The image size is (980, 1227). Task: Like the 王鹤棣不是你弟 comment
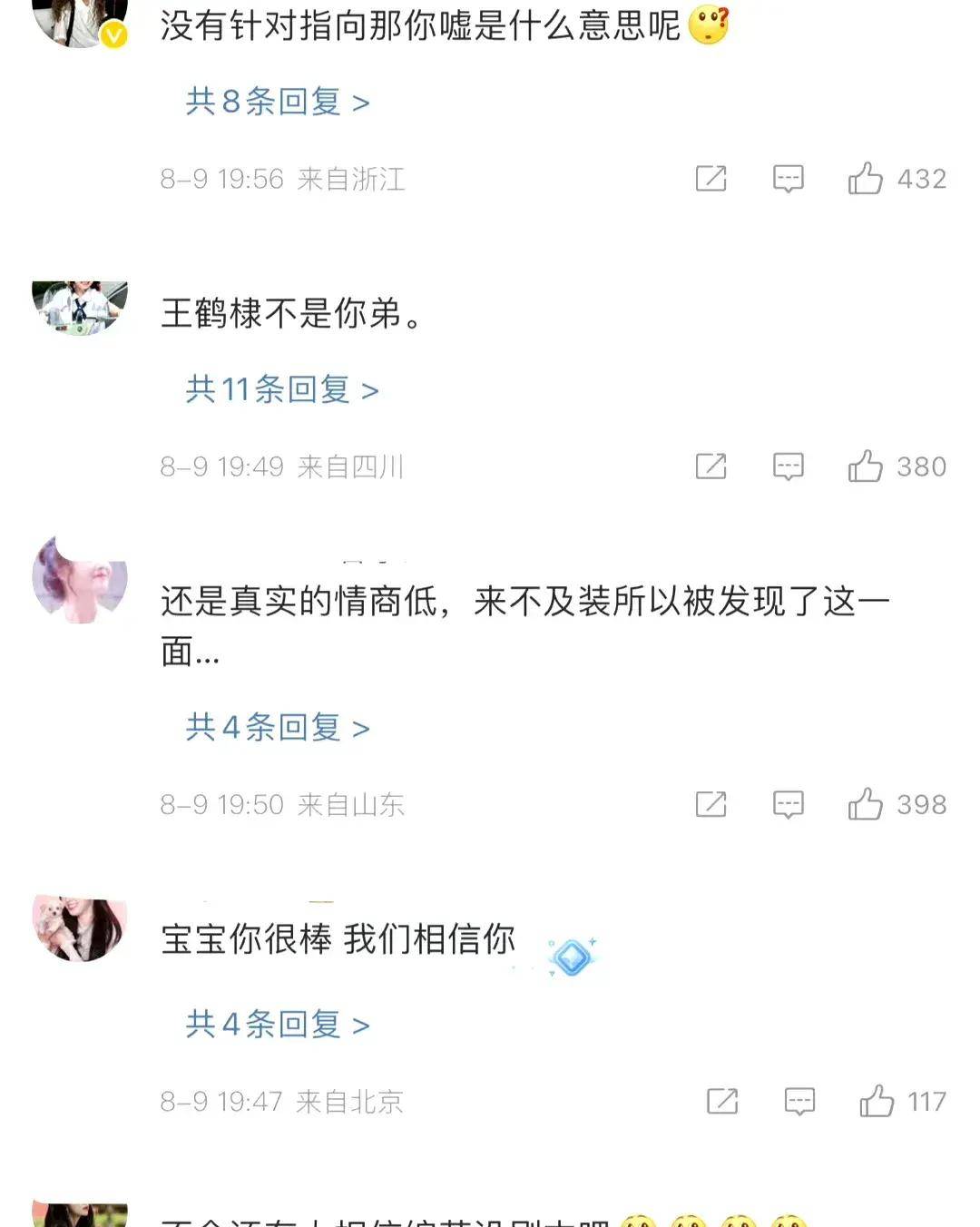[x=866, y=466]
